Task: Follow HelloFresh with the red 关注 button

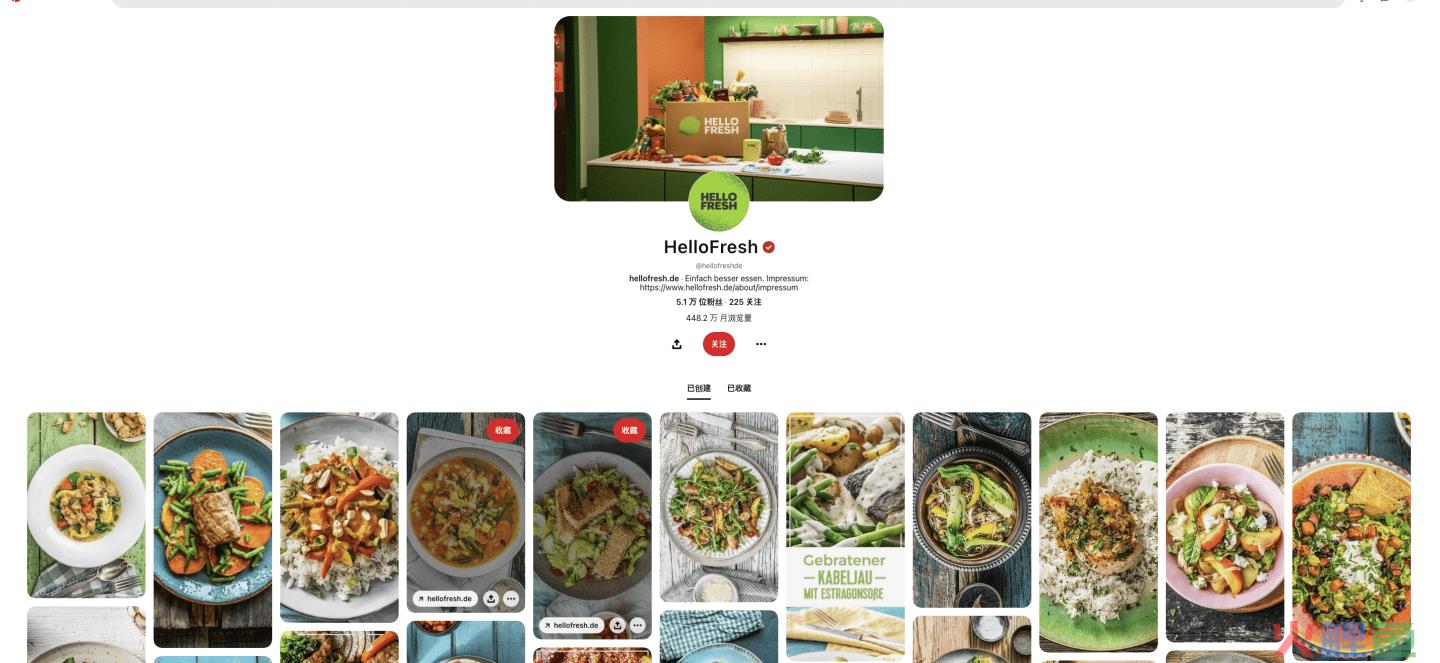Action: [x=718, y=344]
